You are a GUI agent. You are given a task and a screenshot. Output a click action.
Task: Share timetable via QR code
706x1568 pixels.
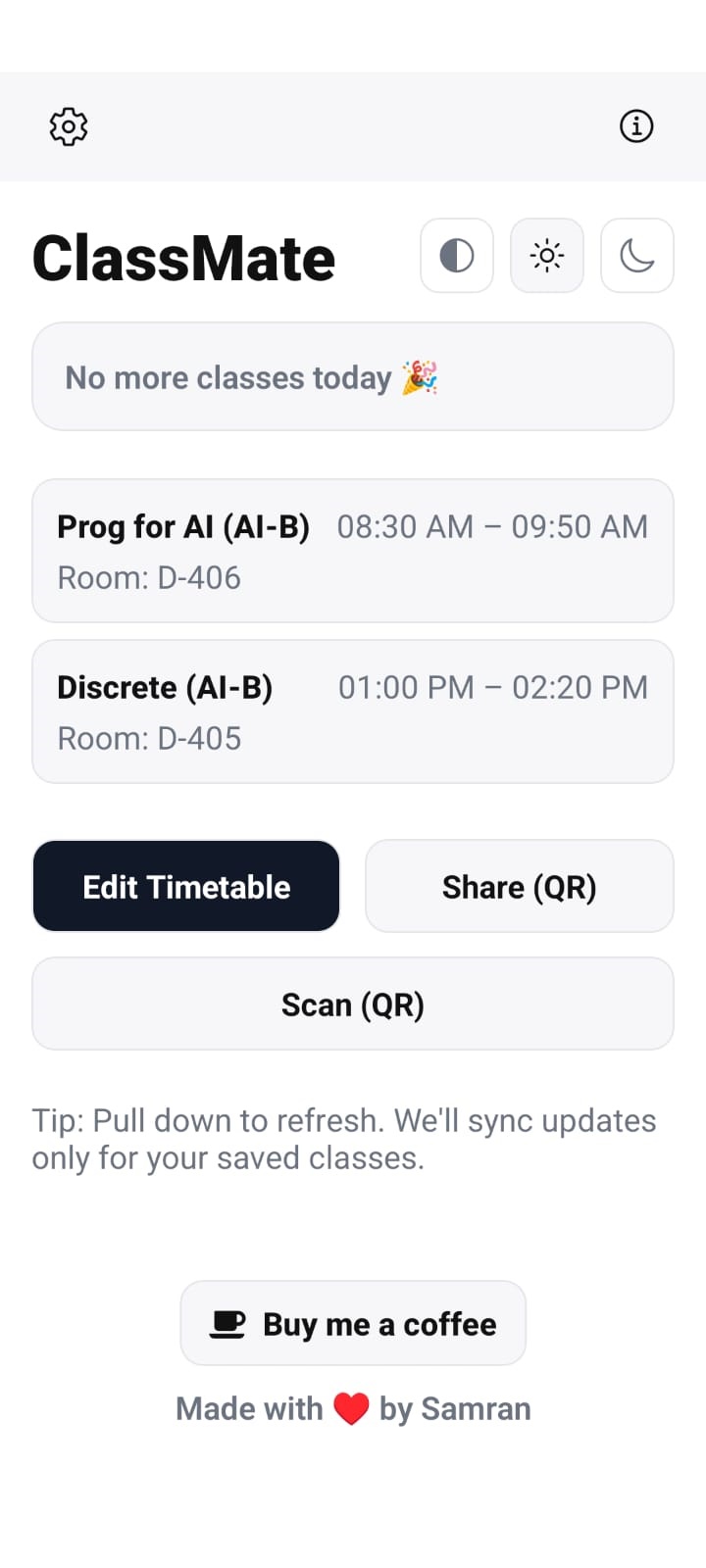[x=520, y=887]
